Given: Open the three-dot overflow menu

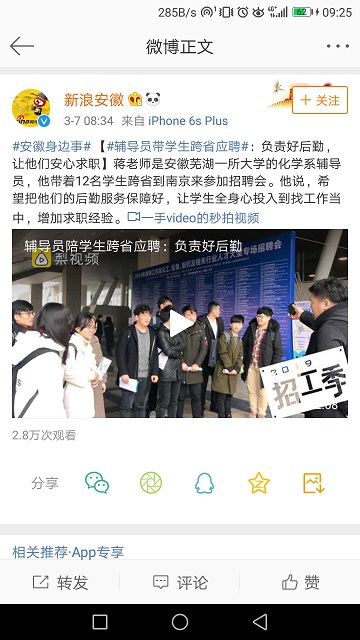Looking at the screenshot, I should (x=338, y=46).
